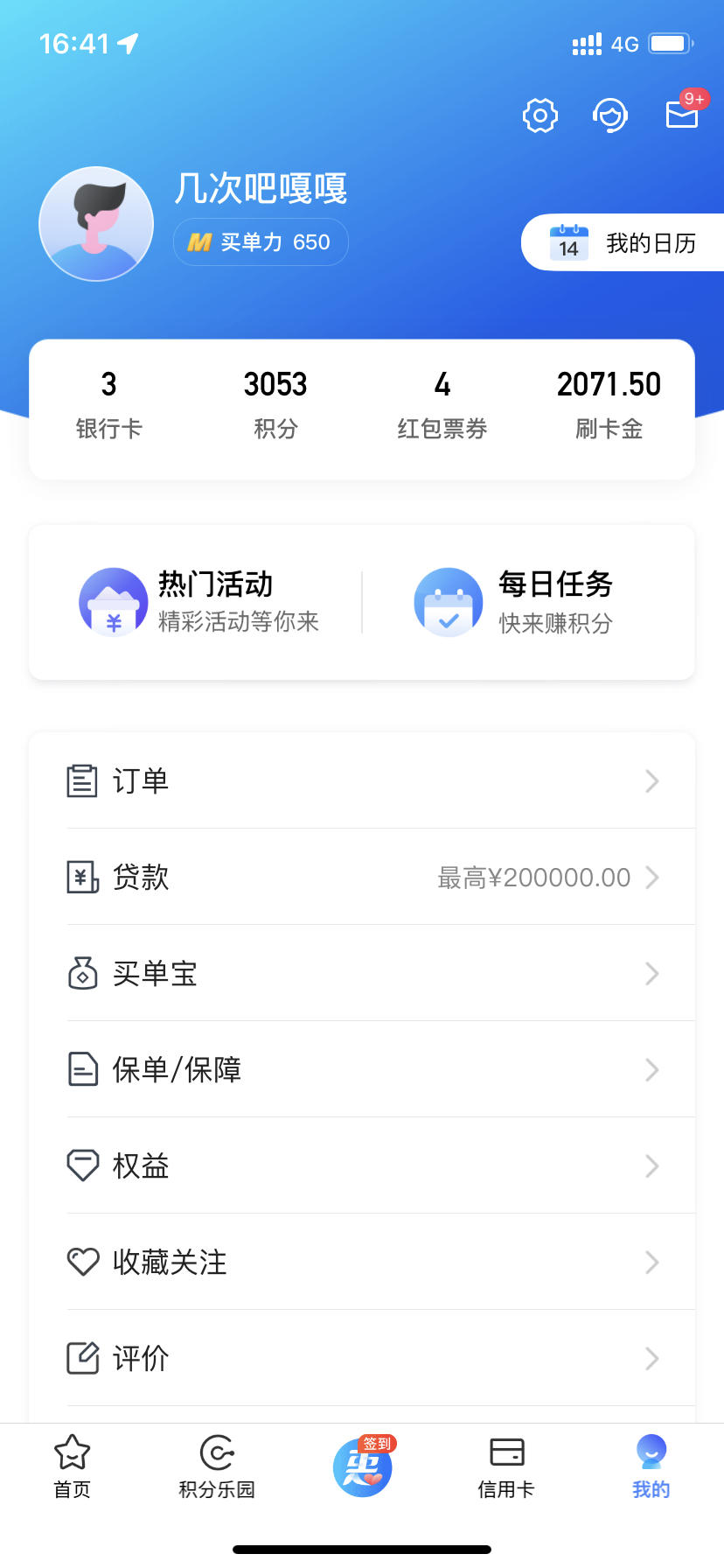
Task: Open the 订单 orders row
Action: (362, 780)
